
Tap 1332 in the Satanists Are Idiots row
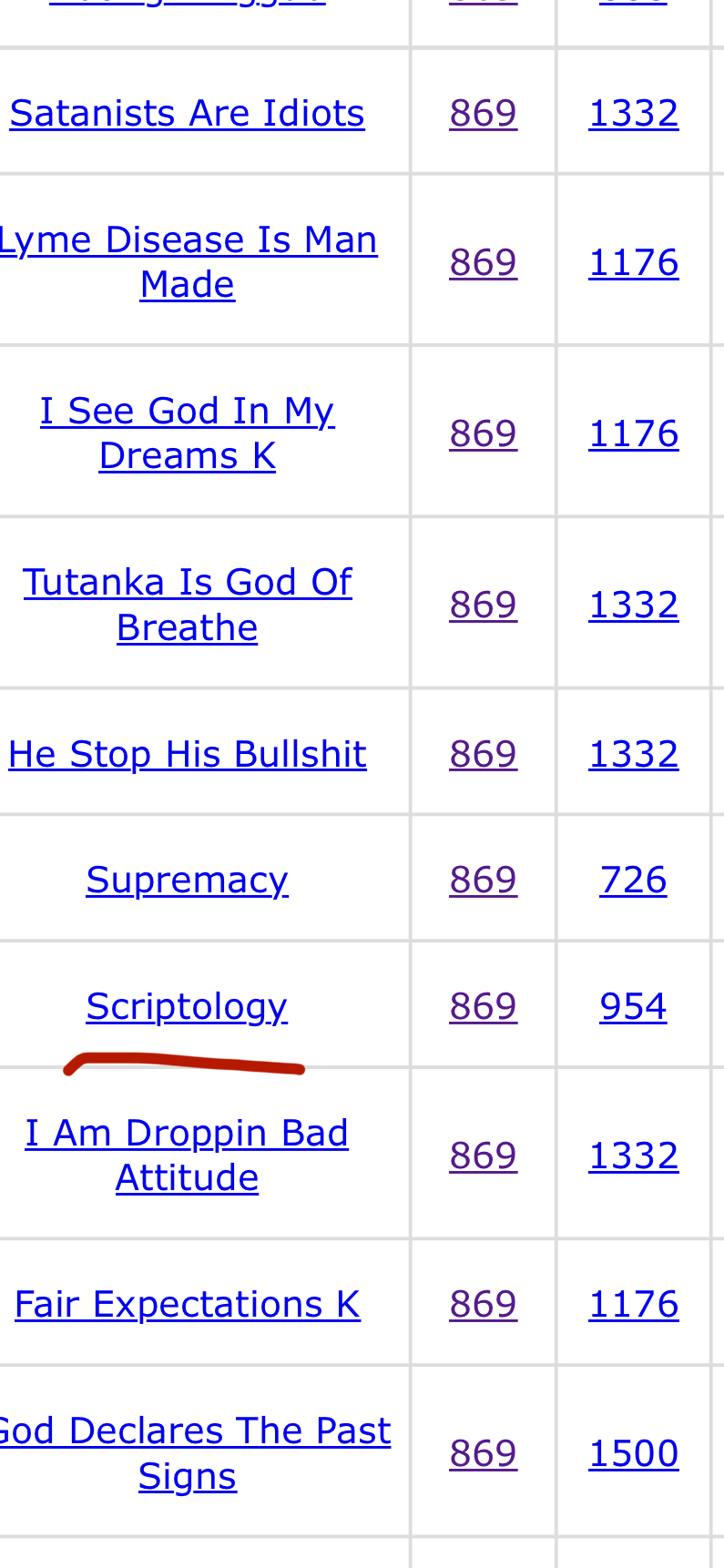(633, 114)
